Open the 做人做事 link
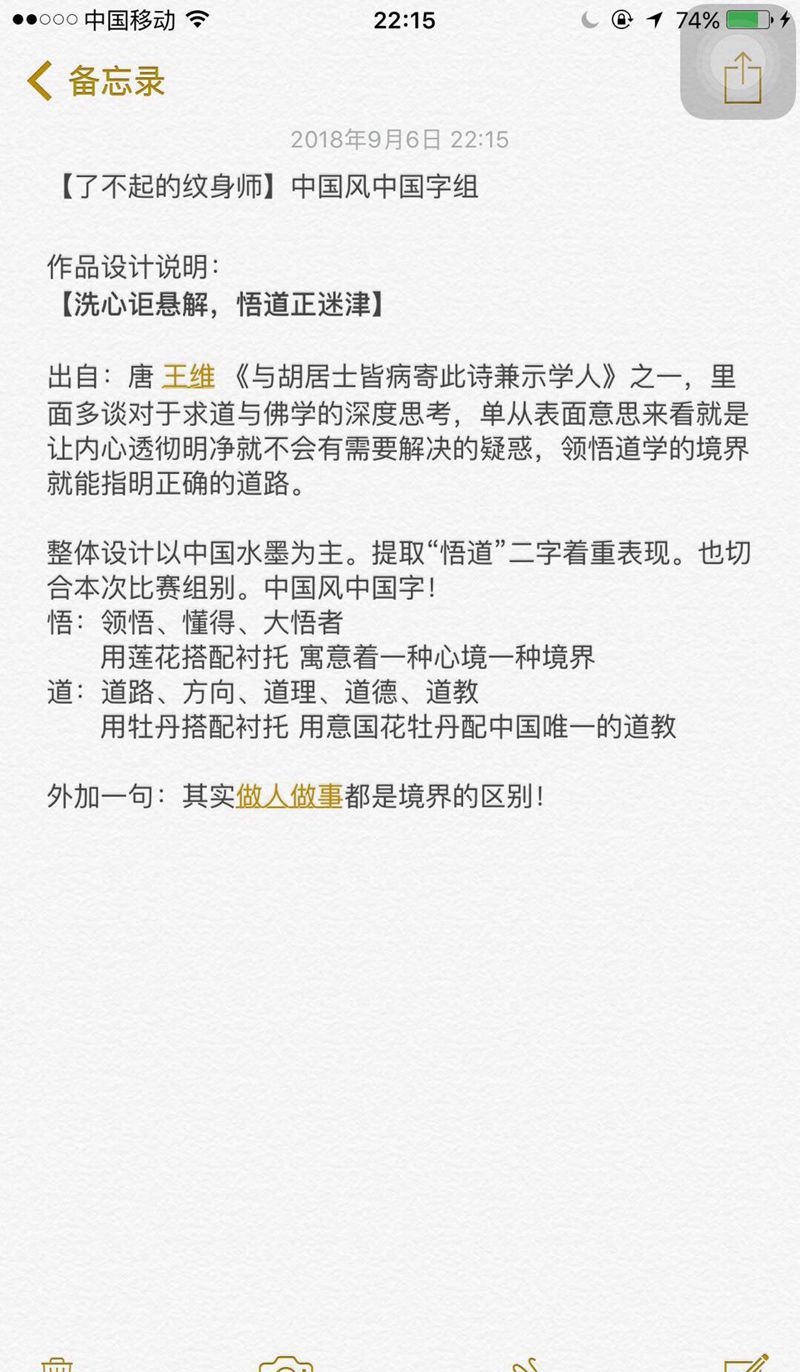Viewport: 800px width, 1372px height. coord(289,796)
